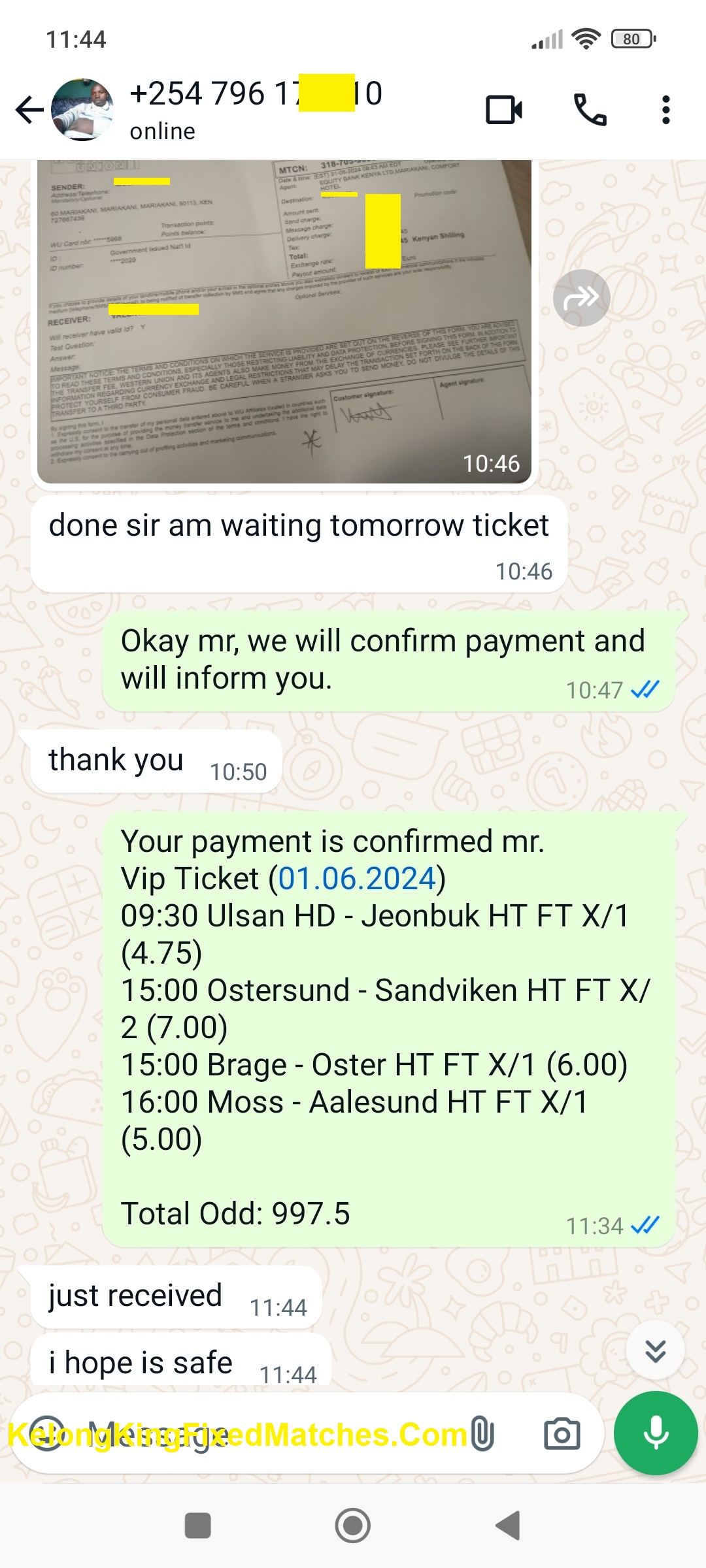Open the overflow menu
The image size is (706, 1568).
tap(665, 110)
